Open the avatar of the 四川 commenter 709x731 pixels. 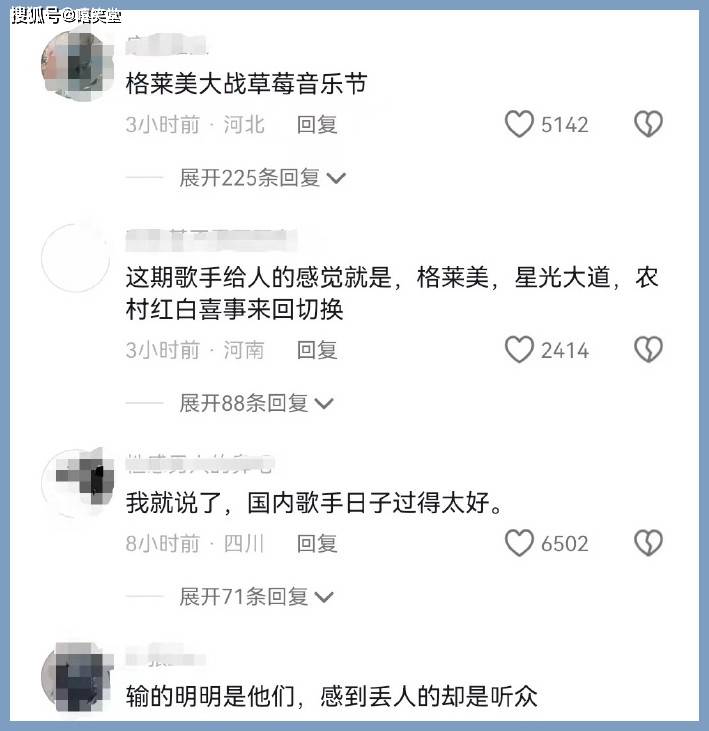tap(76, 484)
